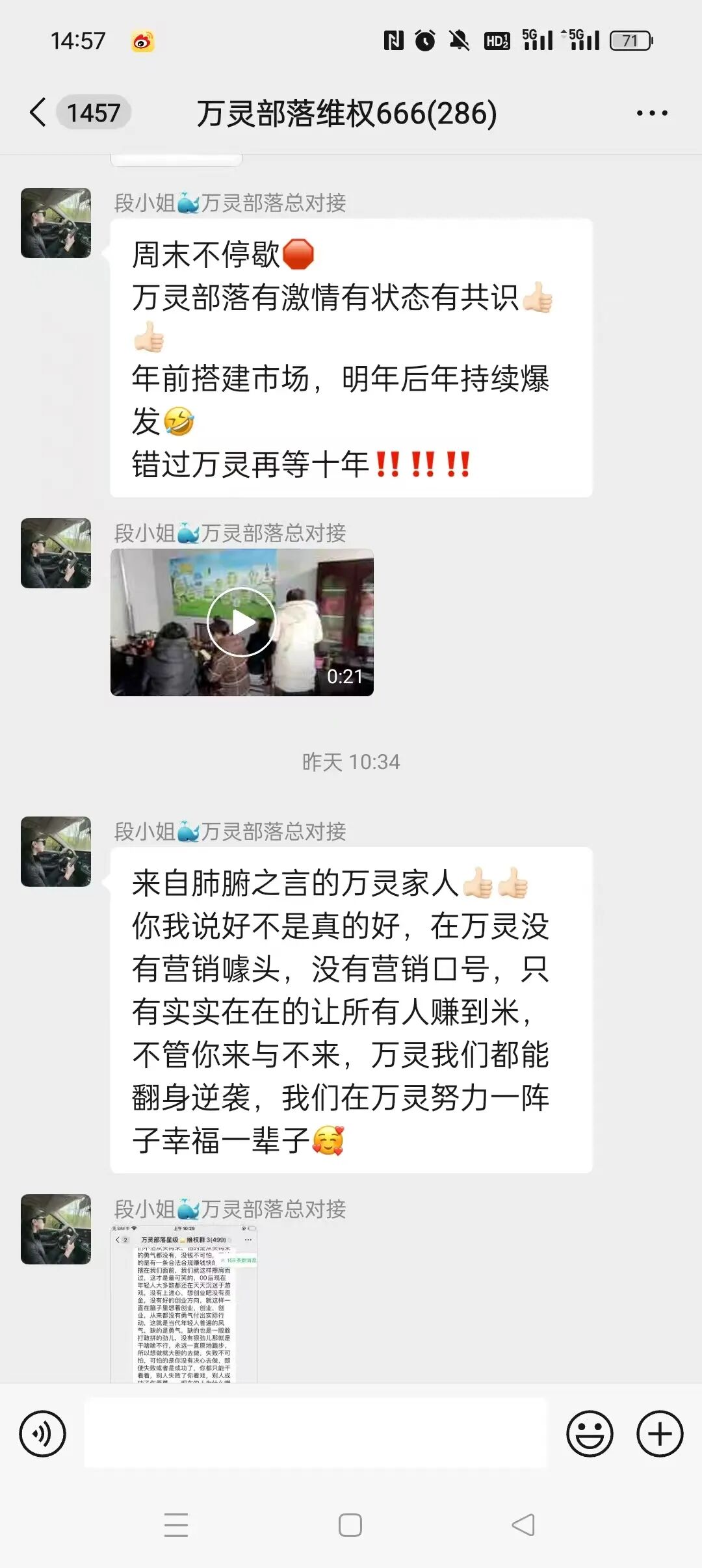This screenshot has height=1568, width=702.
Task: Open the group chat options menu
Action: (652, 113)
